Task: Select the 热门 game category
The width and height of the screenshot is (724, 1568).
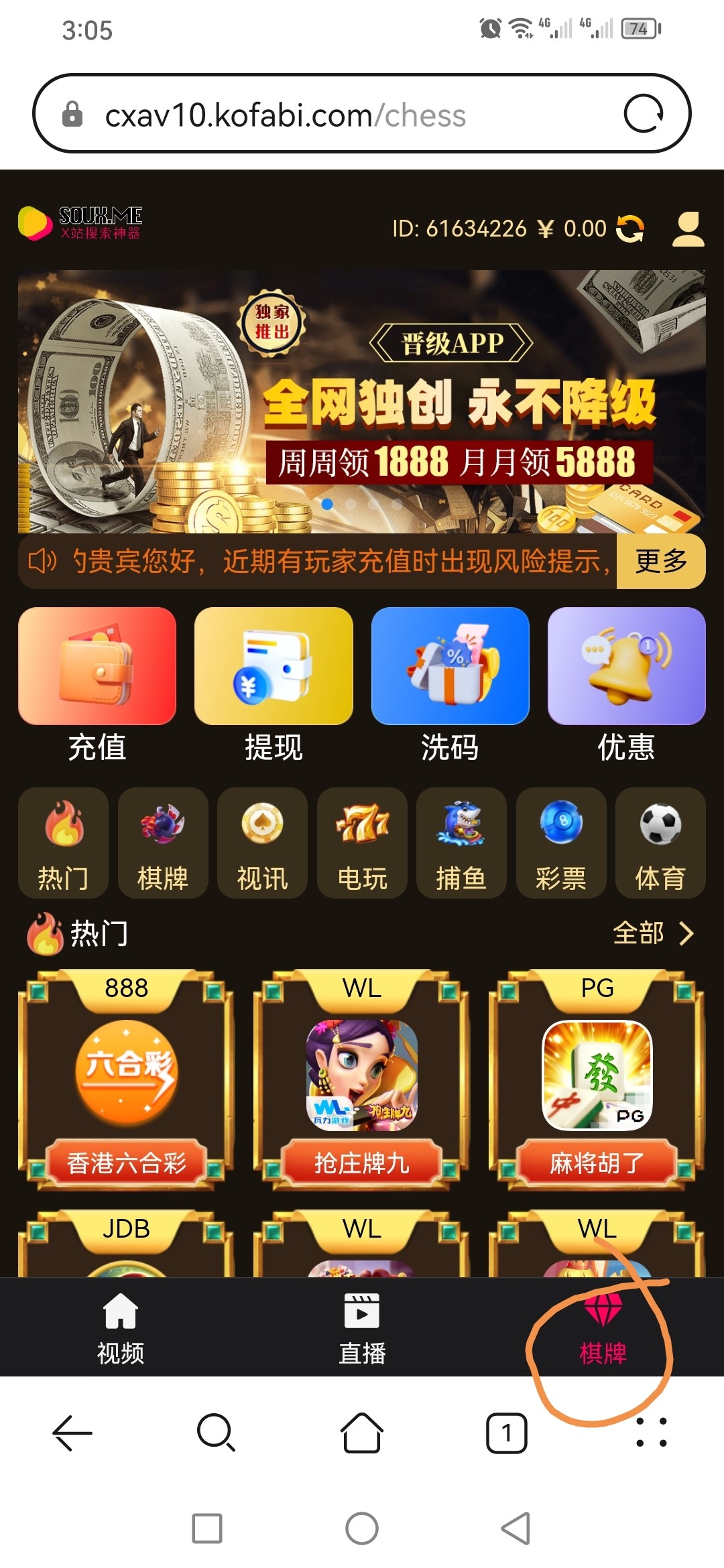Action: (63, 843)
